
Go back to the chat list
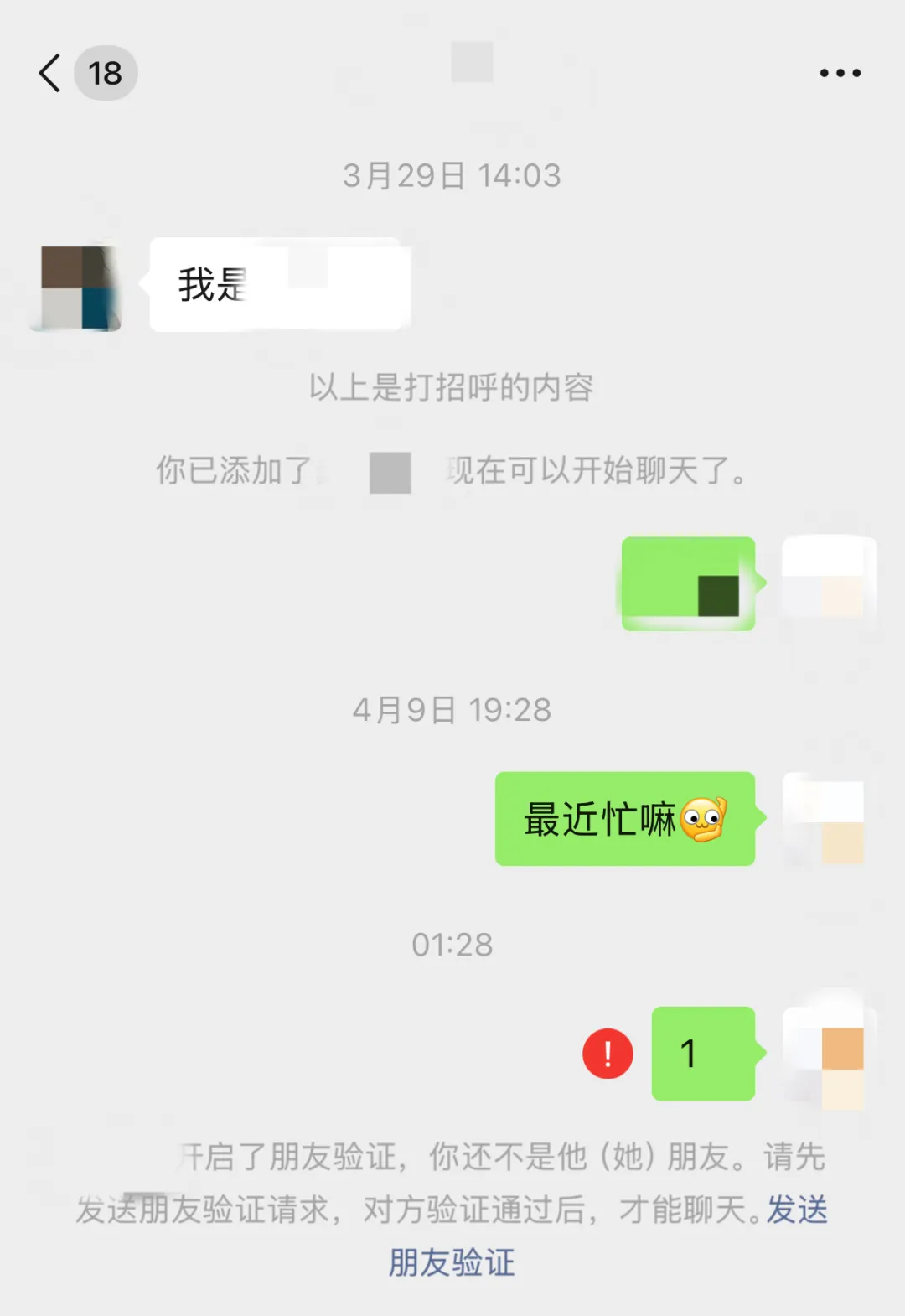52,74
